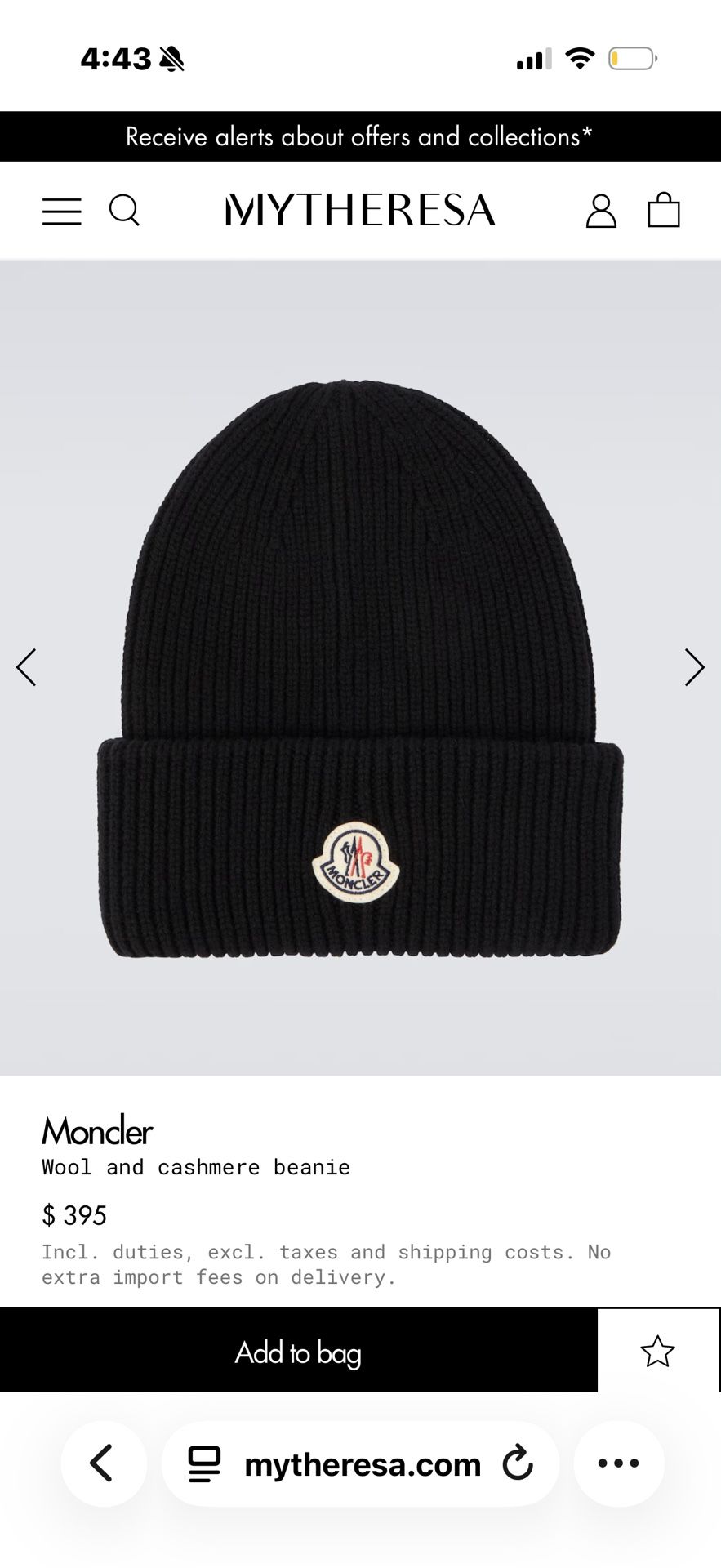Save beanie to wishlist with star
This screenshot has width=721, height=1568.
tap(658, 1352)
